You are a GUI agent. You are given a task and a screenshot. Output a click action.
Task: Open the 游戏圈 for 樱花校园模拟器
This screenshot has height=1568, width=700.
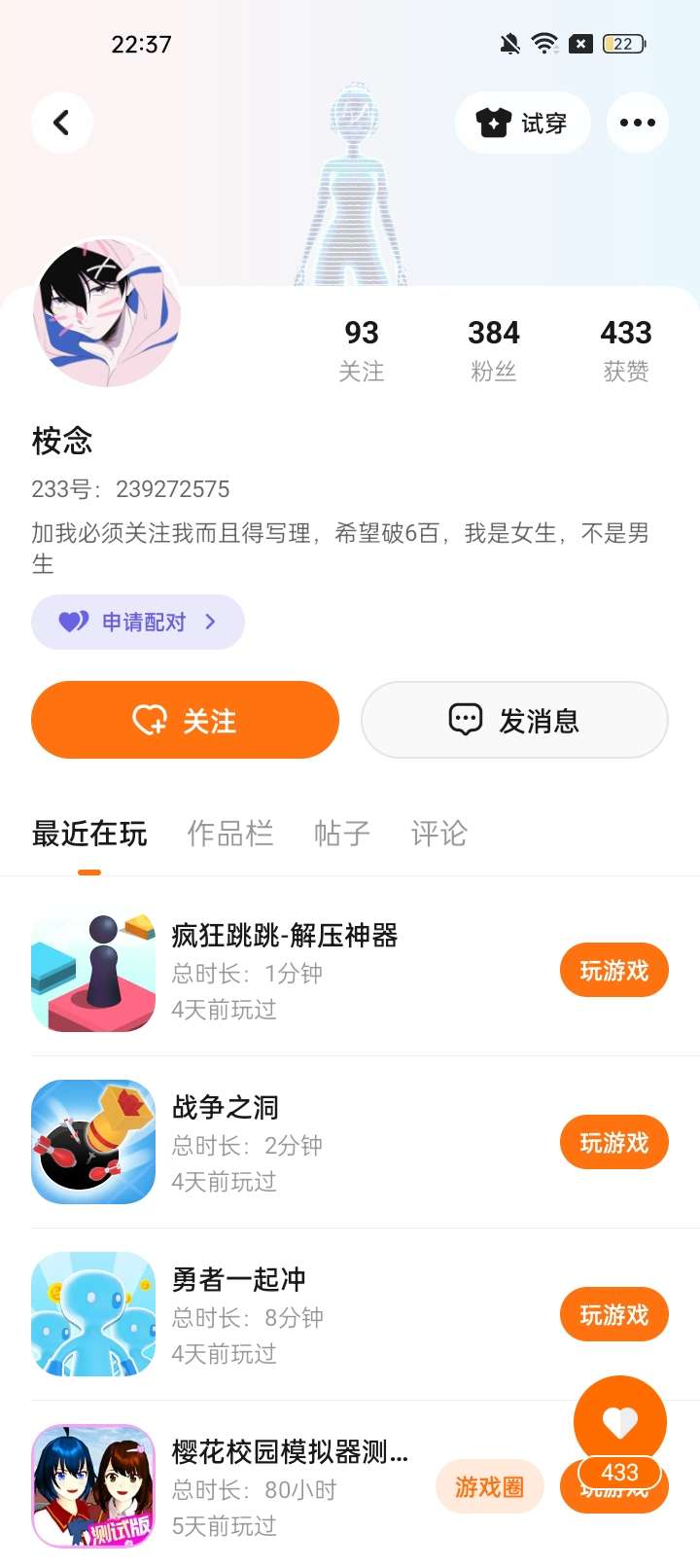tap(489, 1486)
